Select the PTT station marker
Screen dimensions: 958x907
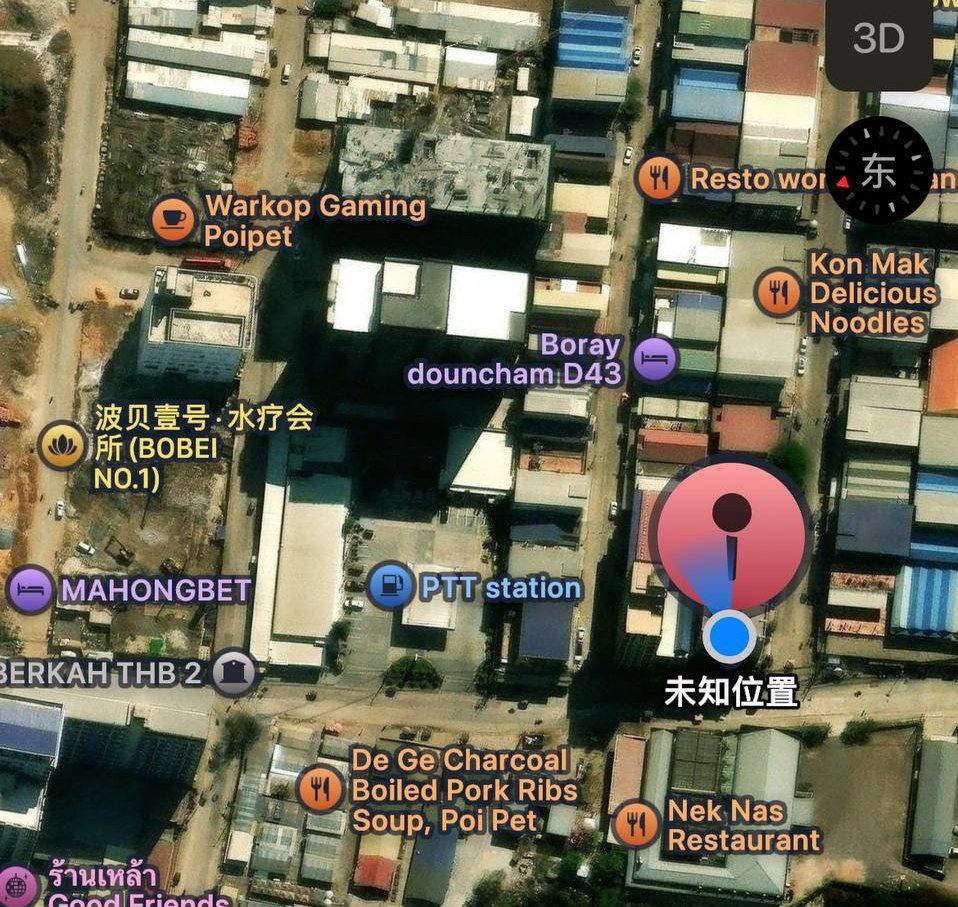pyautogui.click(x=390, y=587)
